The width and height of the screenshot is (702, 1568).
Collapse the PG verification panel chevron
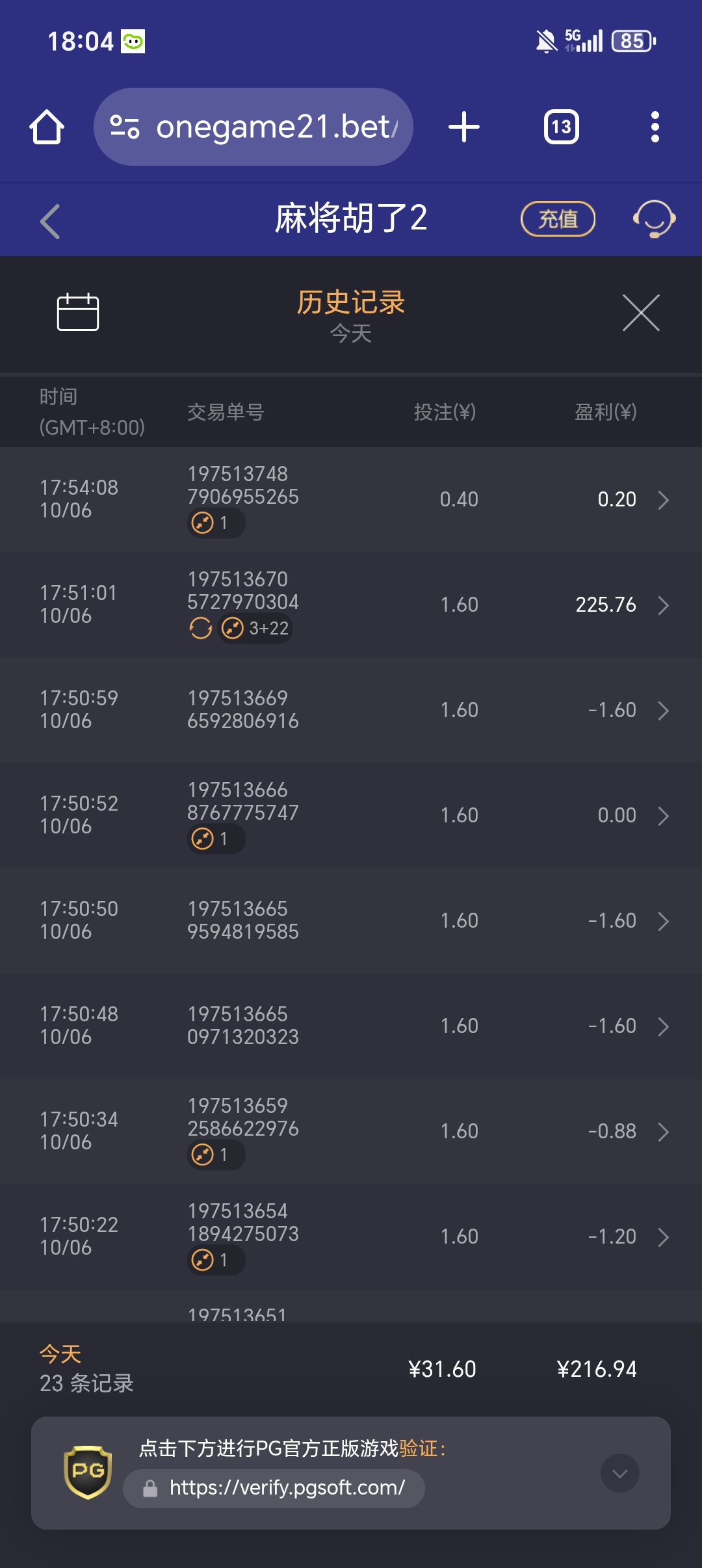[x=619, y=1472]
